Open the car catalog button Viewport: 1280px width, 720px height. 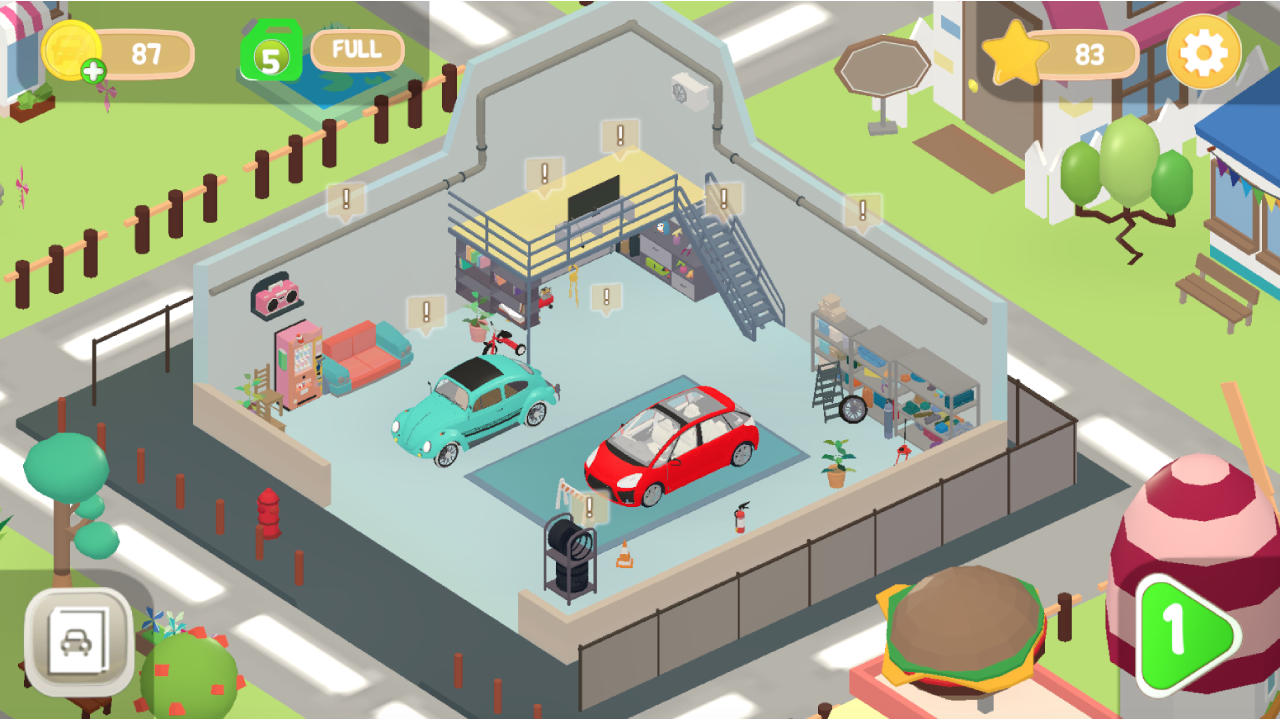[78, 641]
